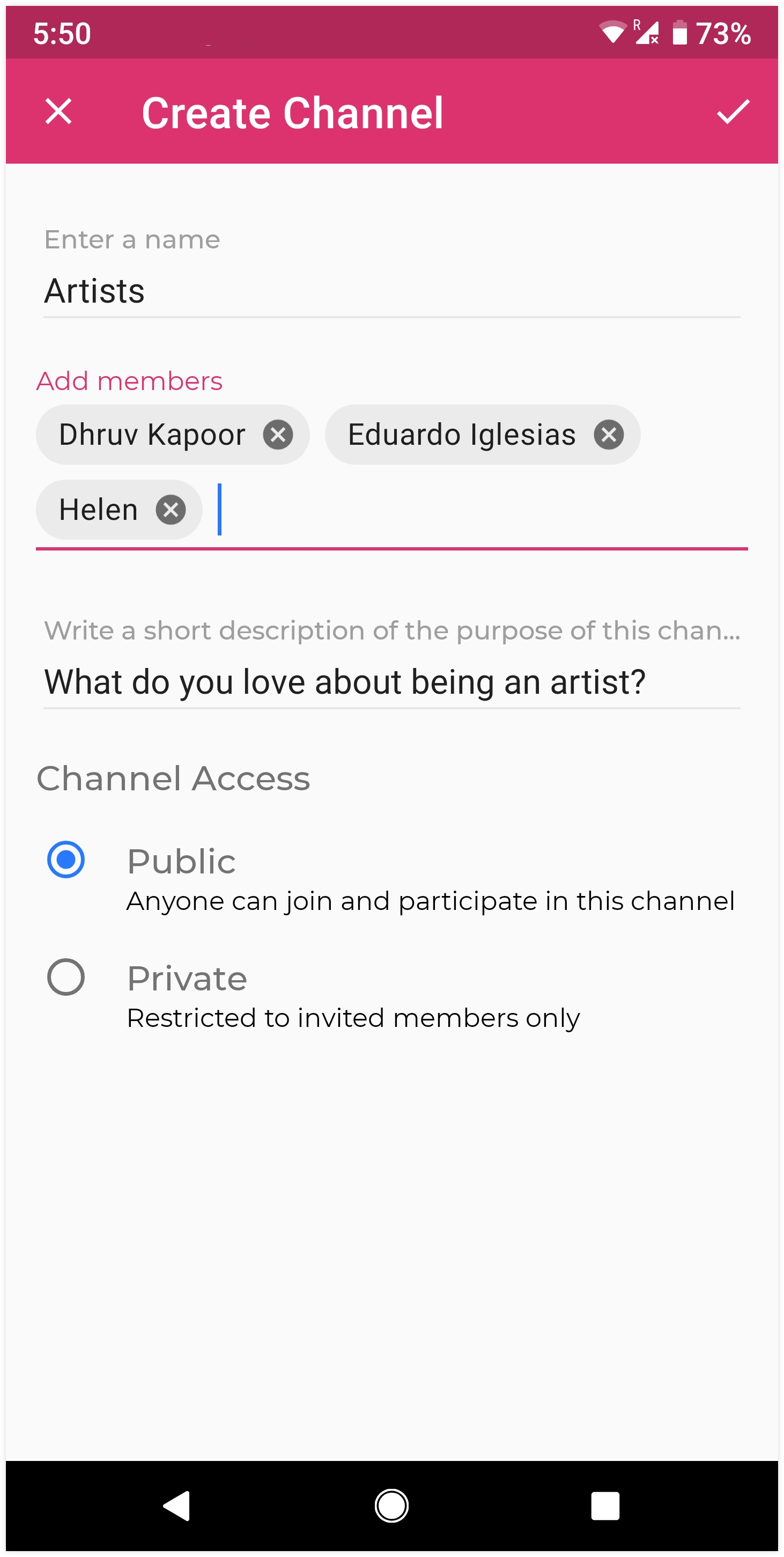Viewport: 784px width, 1557px height.
Task: Go back using the system back button
Action: tap(177, 1505)
